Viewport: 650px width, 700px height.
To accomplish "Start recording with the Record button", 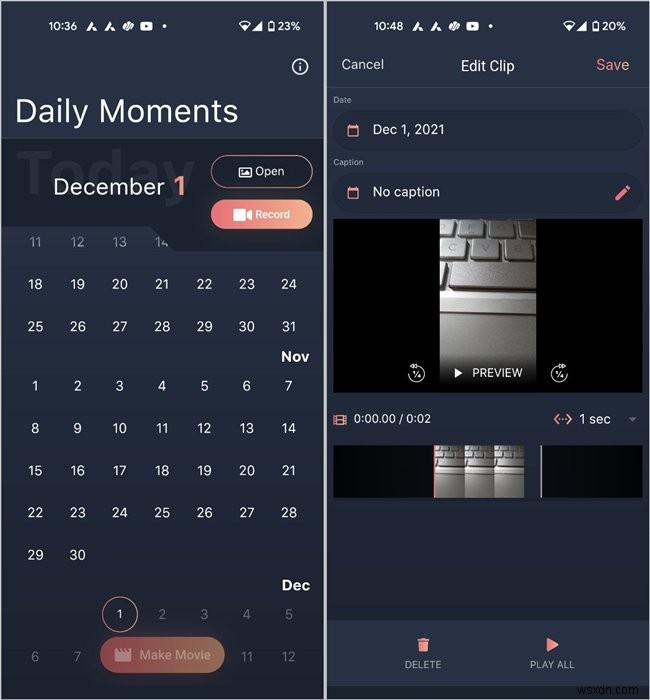I will coord(261,214).
